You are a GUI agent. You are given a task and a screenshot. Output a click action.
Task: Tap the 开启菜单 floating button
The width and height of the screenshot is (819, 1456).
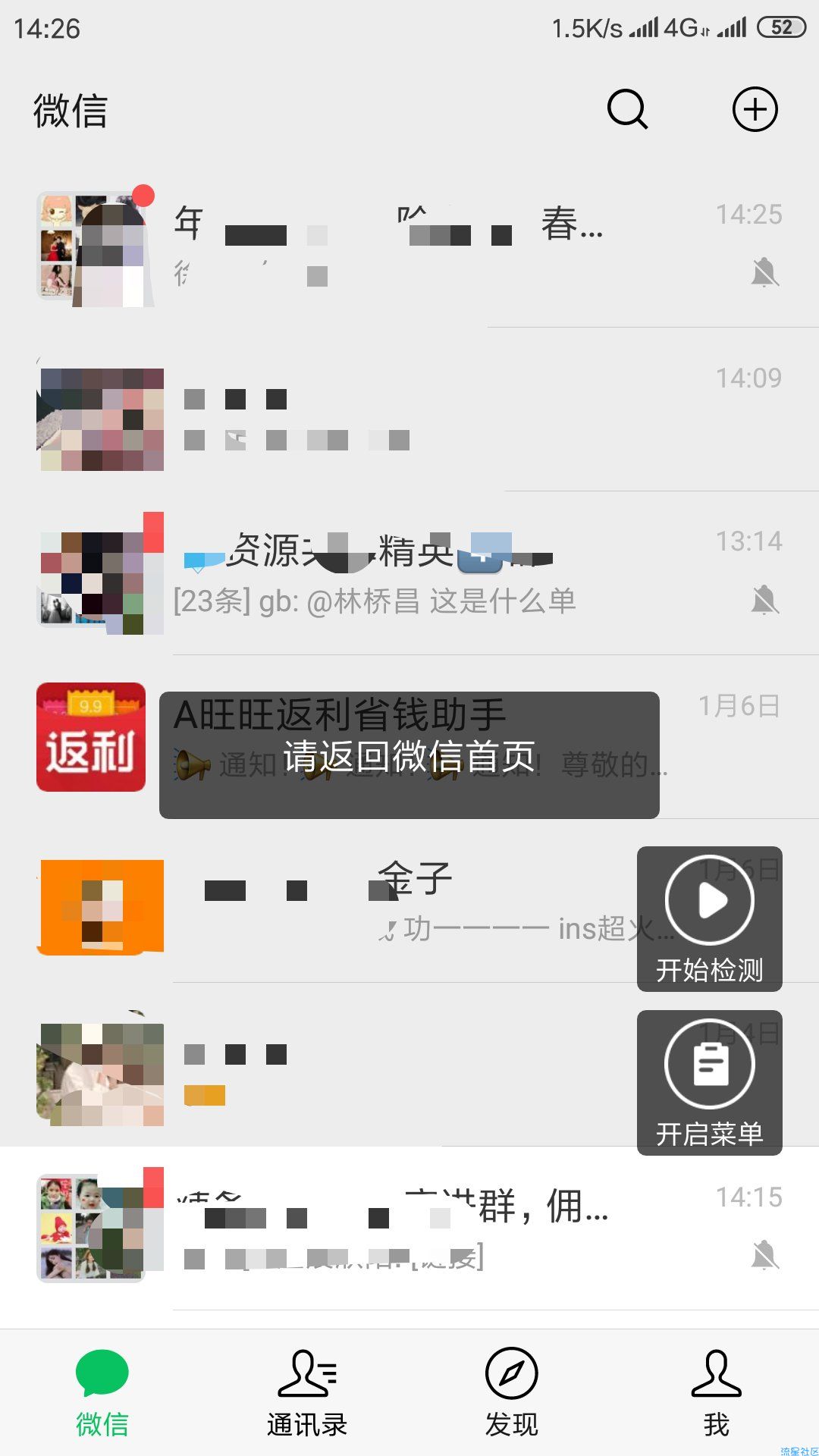pyautogui.click(x=710, y=1081)
